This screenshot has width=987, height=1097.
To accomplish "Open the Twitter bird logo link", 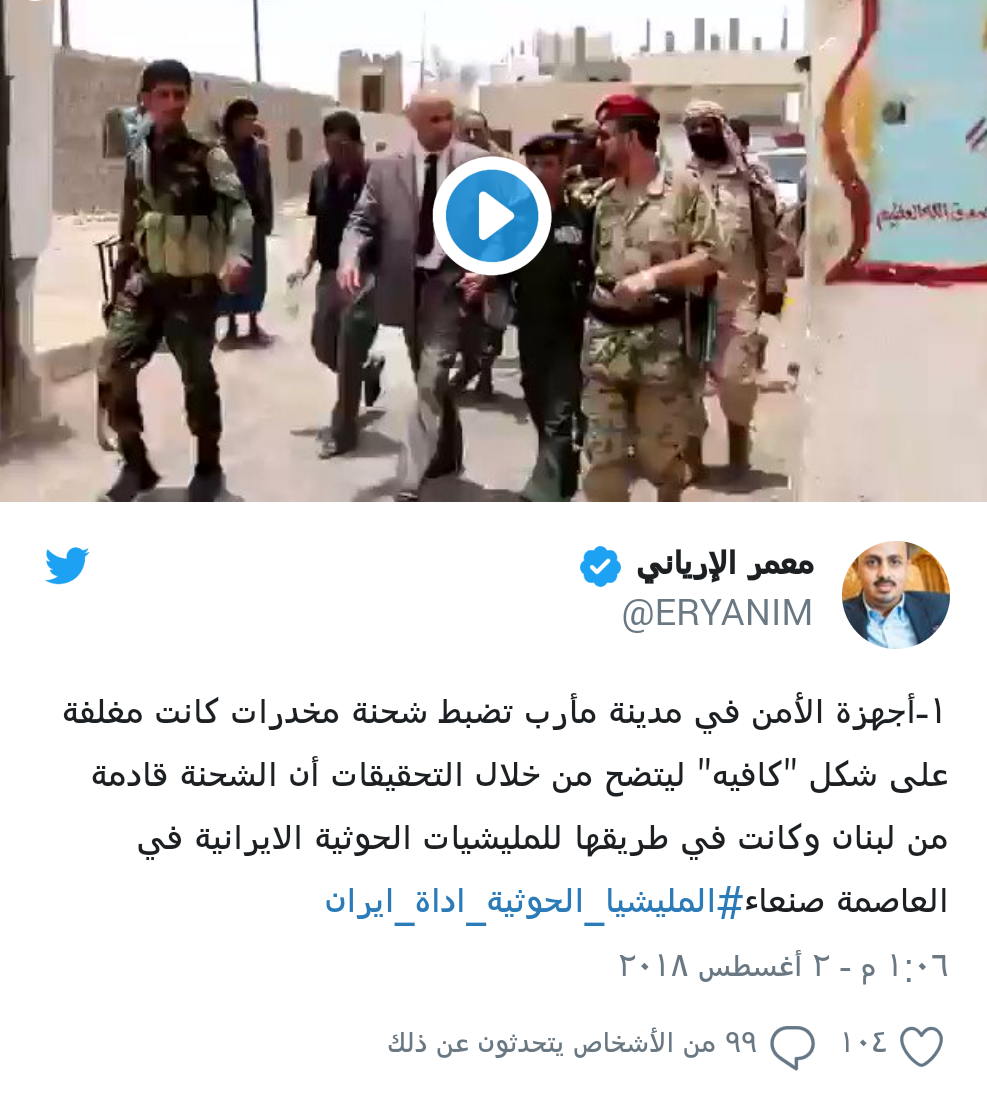I will click(67, 566).
